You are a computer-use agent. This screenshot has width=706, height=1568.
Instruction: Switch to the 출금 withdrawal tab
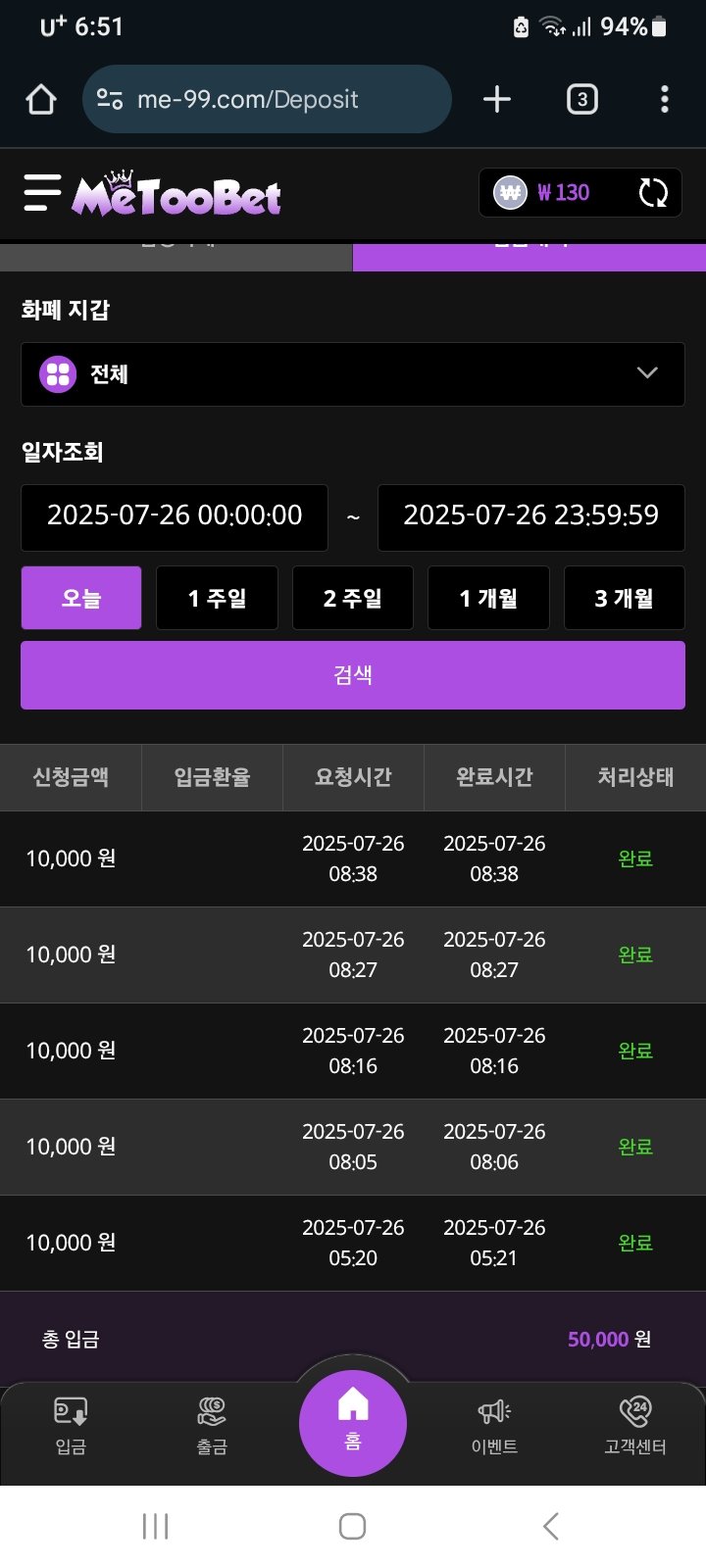[212, 1425]
